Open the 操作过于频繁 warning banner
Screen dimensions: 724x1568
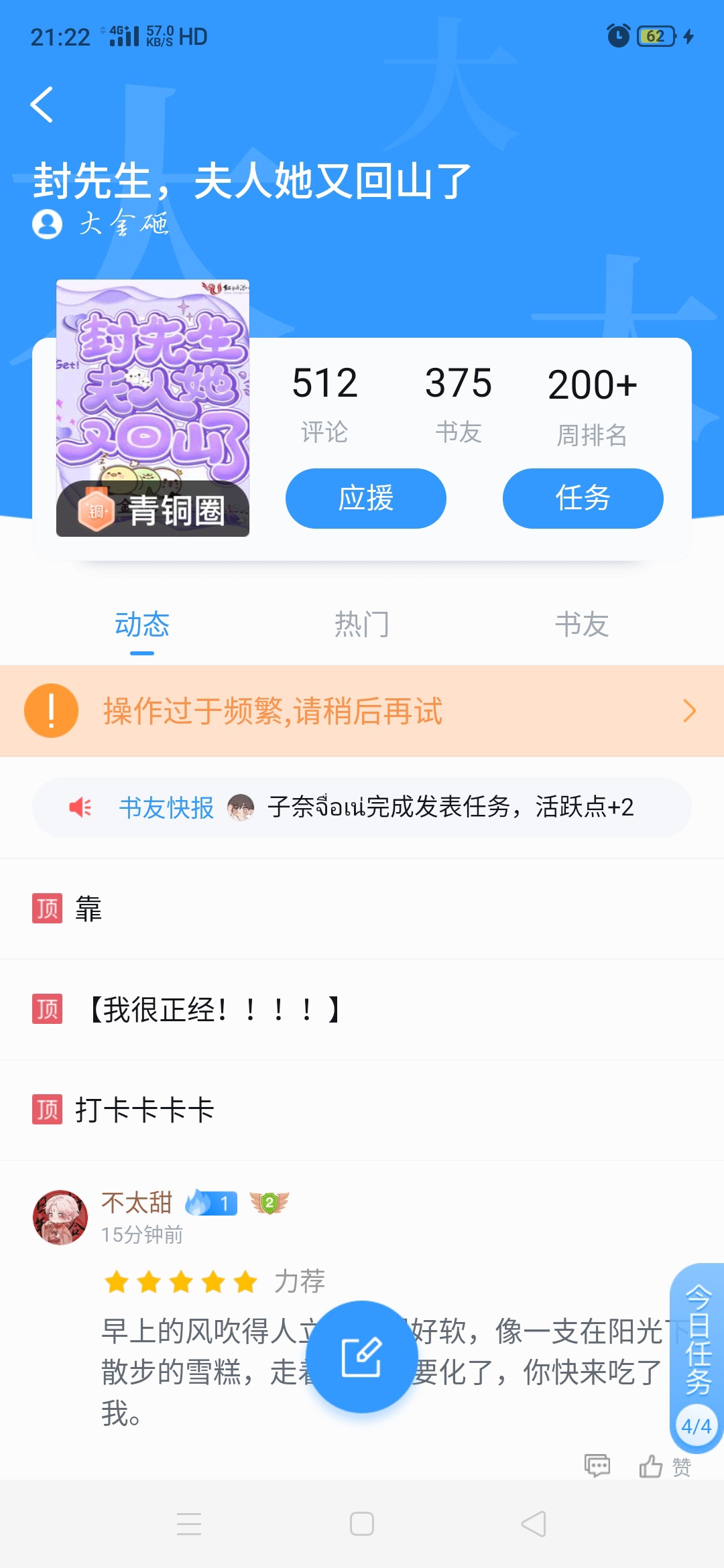pos(362,711)
